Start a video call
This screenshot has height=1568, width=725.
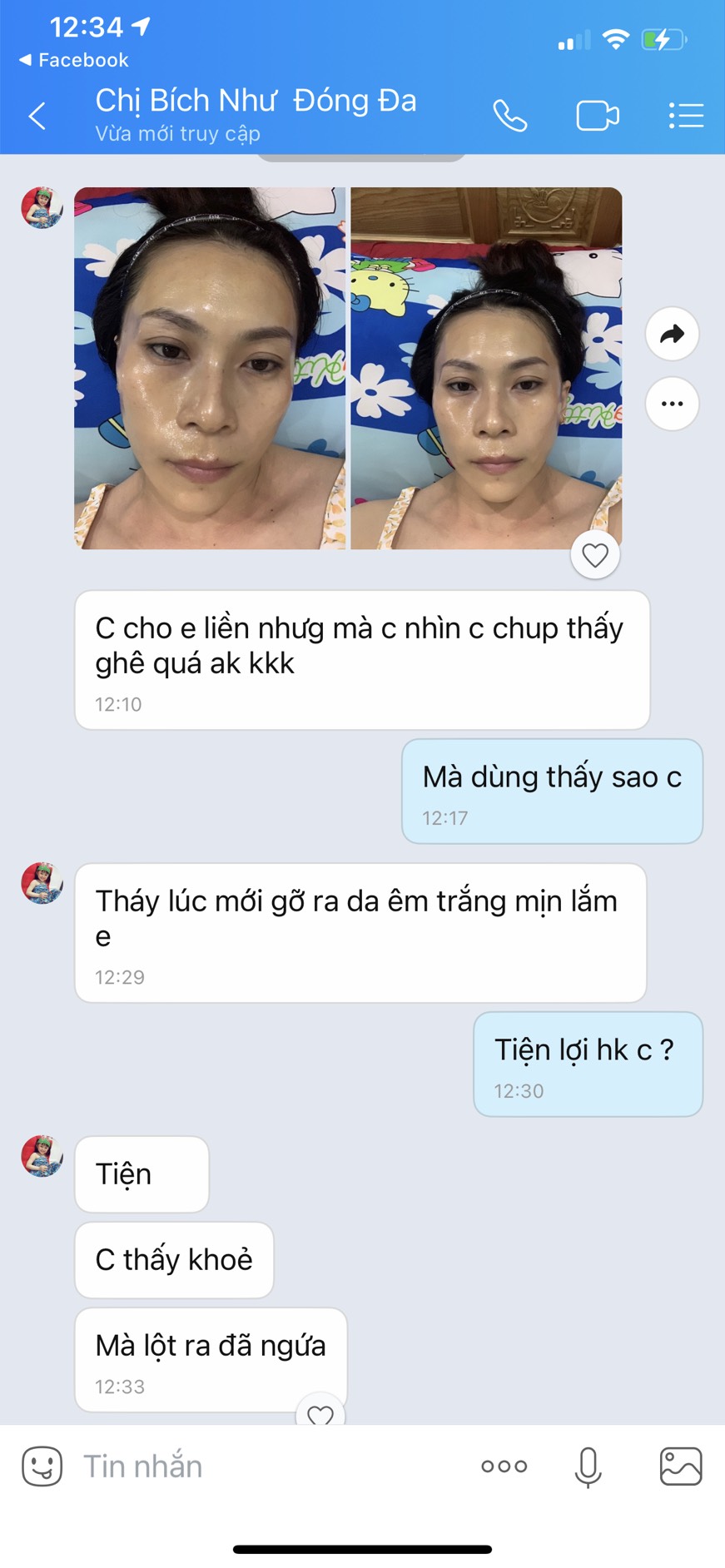(x=597, y=117)
